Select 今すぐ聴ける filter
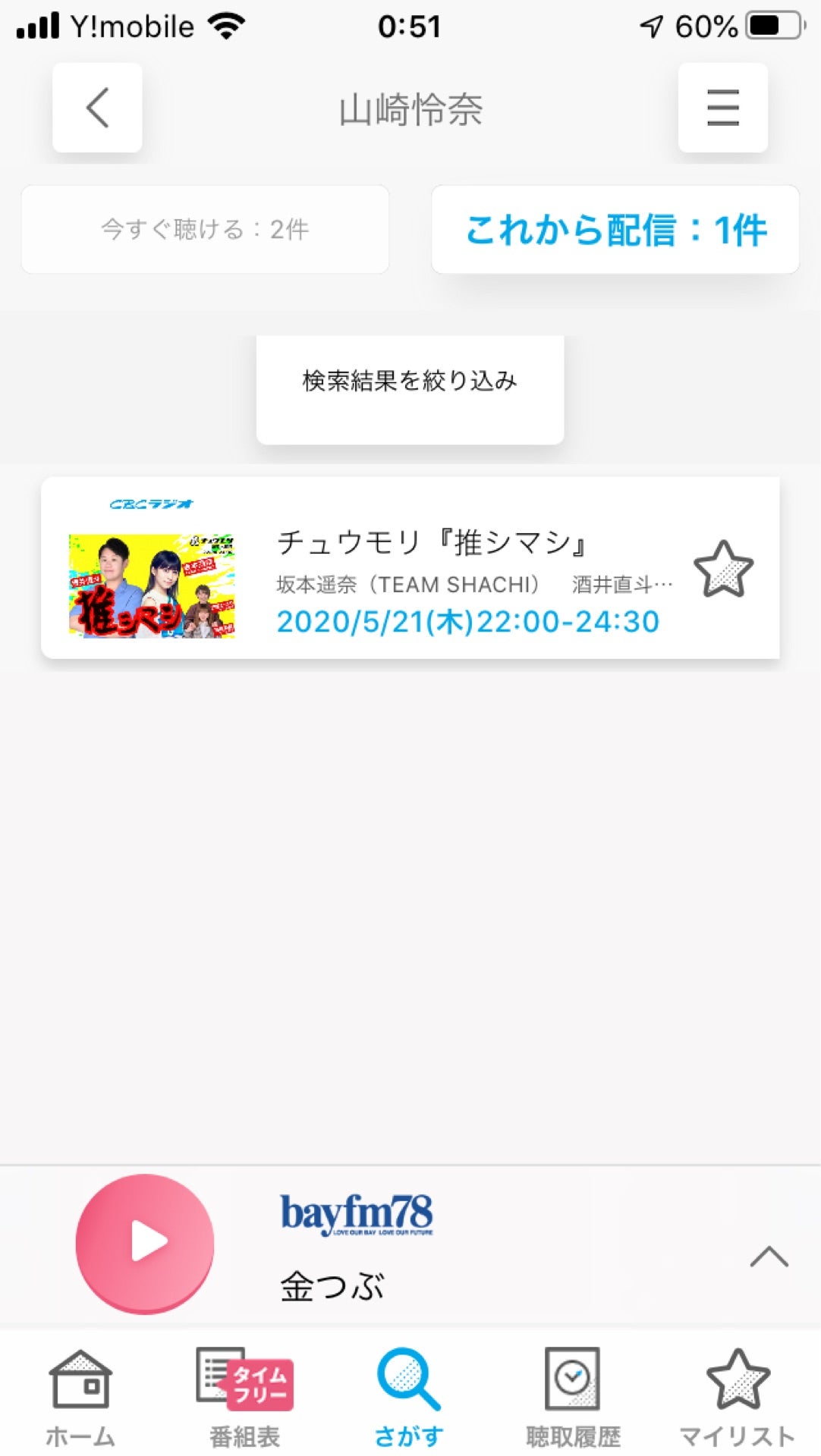 [x=205, y=229]
